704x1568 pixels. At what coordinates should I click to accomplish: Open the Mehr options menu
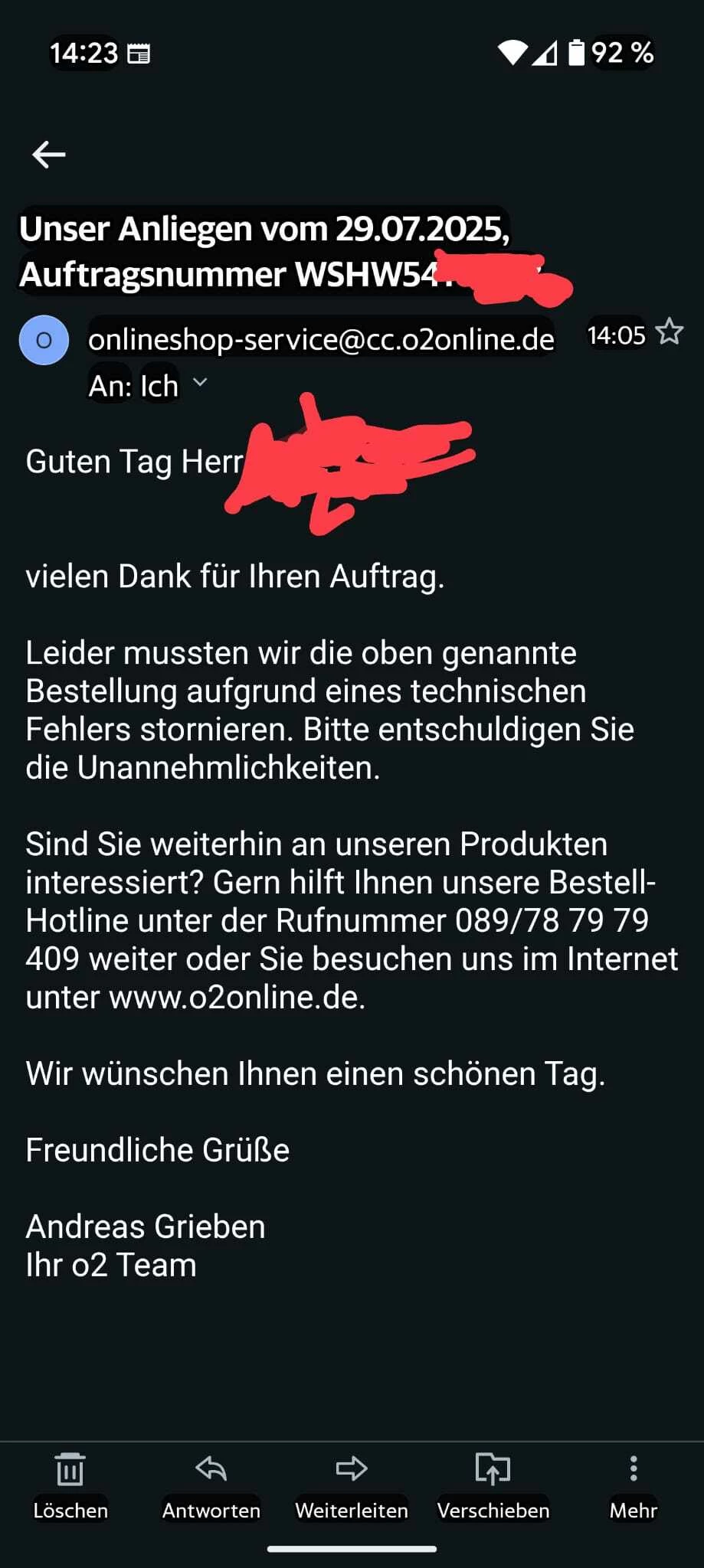(x=633, y=1485)
